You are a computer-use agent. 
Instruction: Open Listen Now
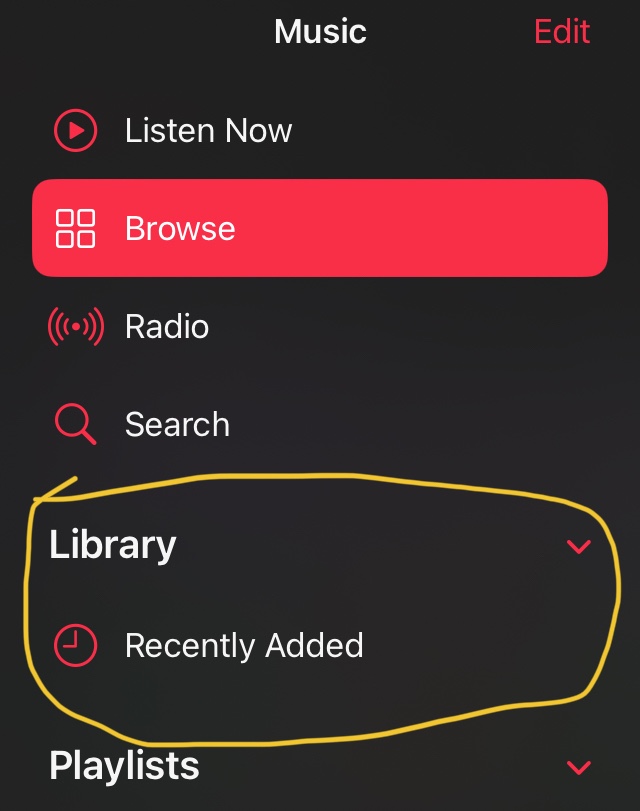point(208,131)
